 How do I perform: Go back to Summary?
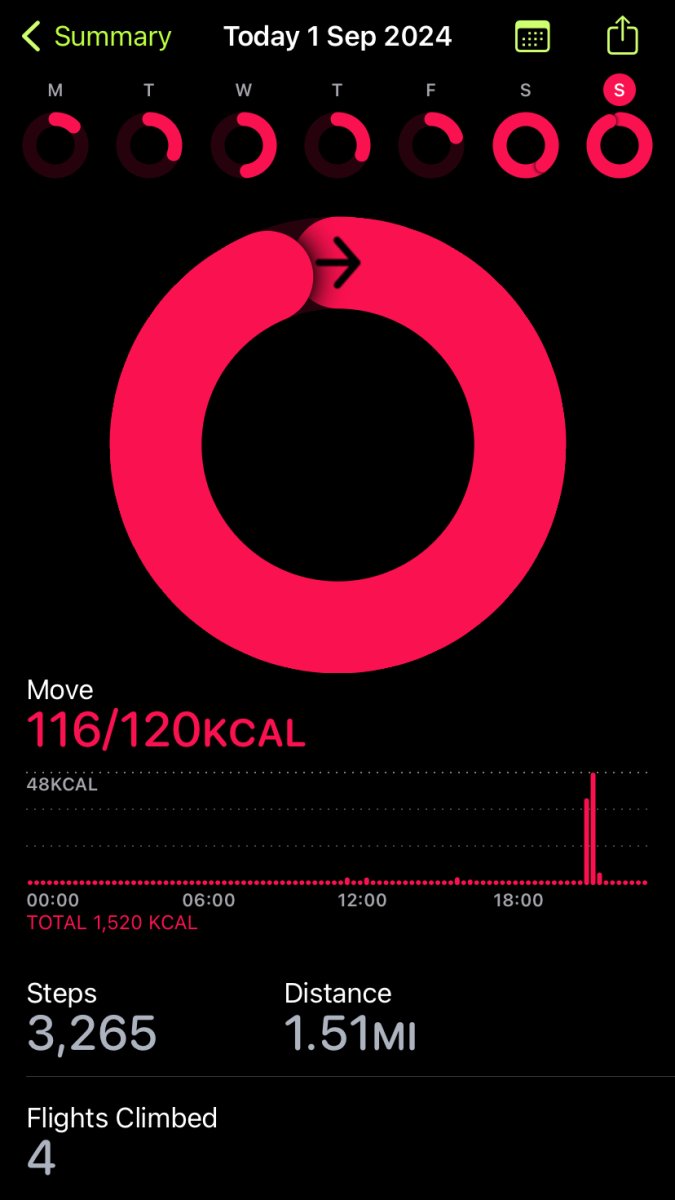pos(97,37)
